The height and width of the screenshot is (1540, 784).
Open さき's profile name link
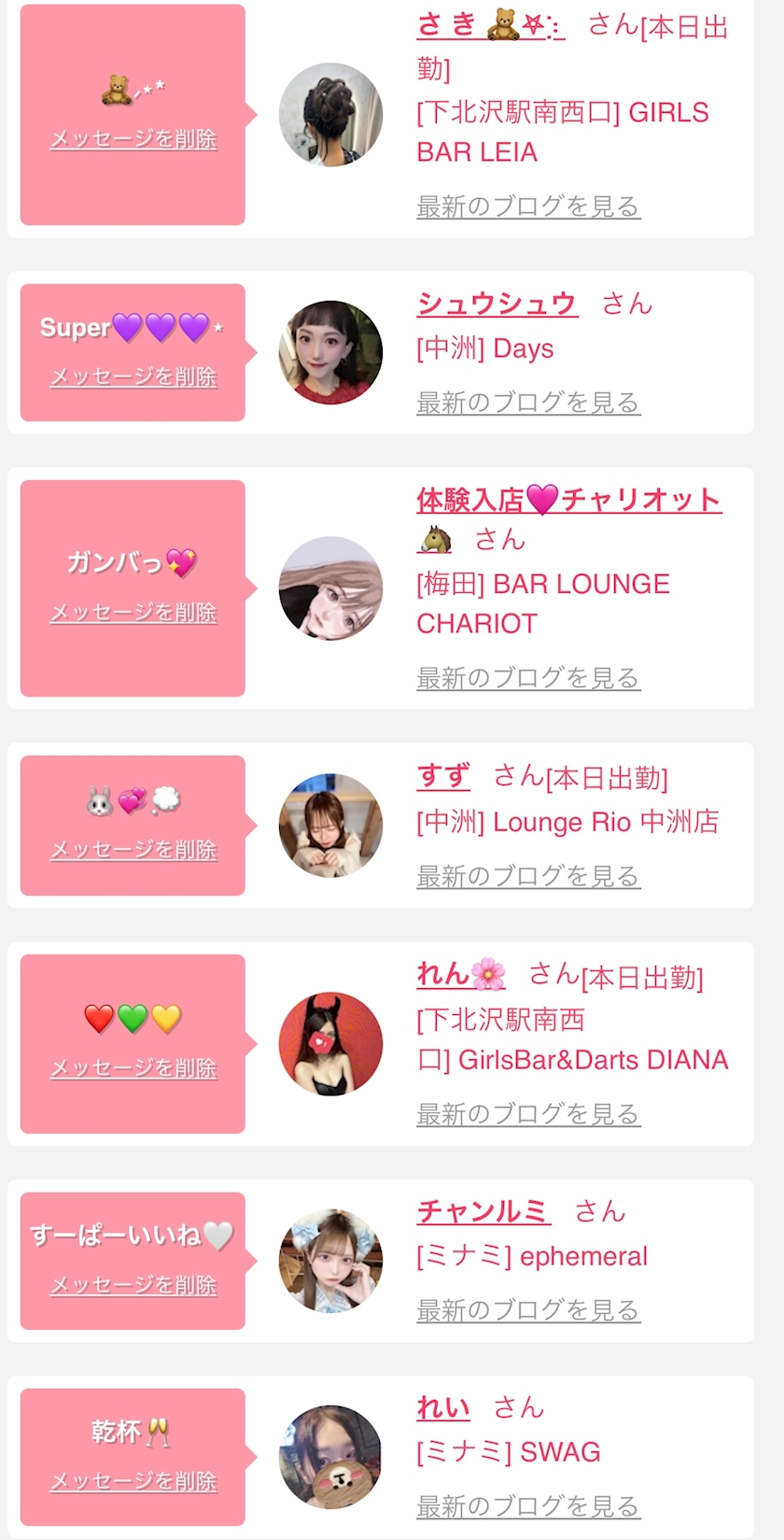490,25
